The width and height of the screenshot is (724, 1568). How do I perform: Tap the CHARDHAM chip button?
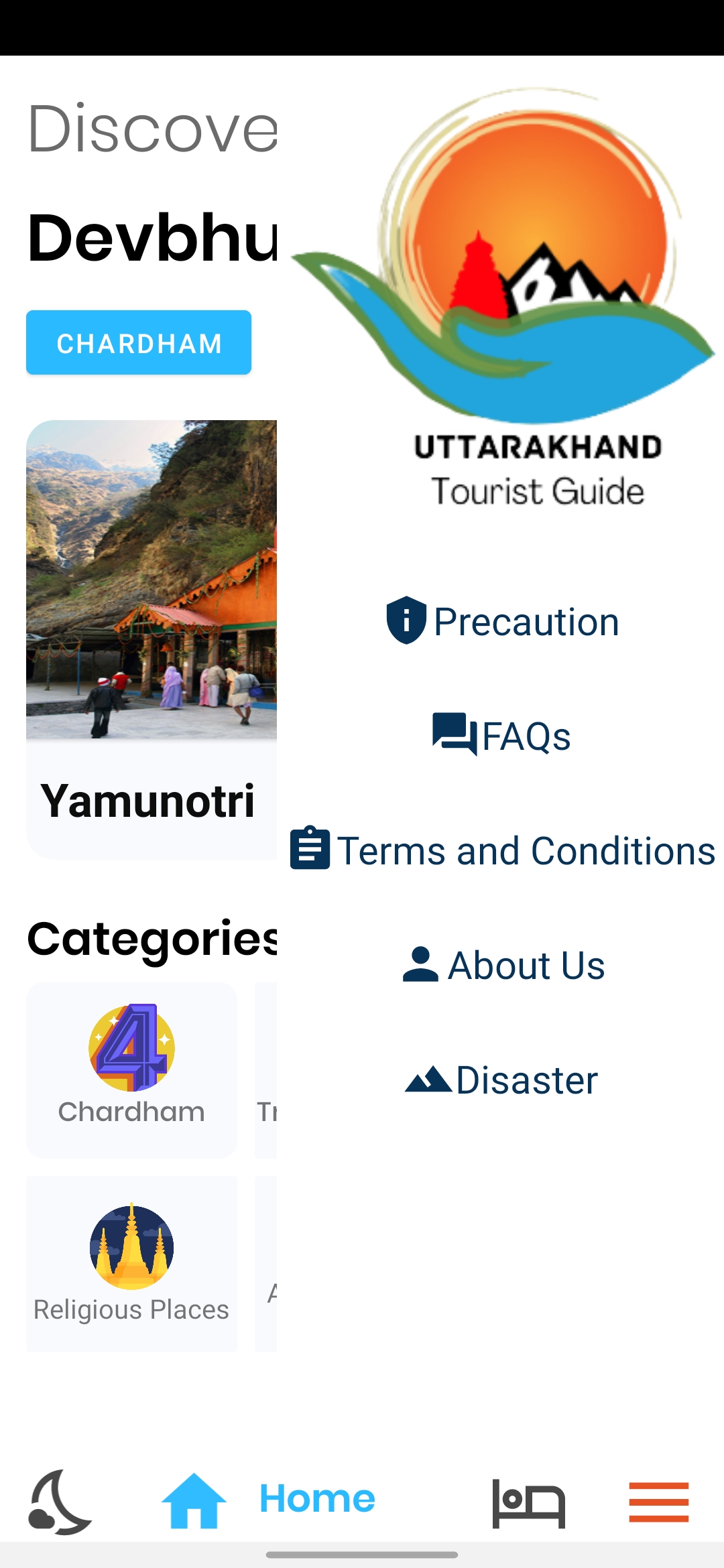coord(139,342)
